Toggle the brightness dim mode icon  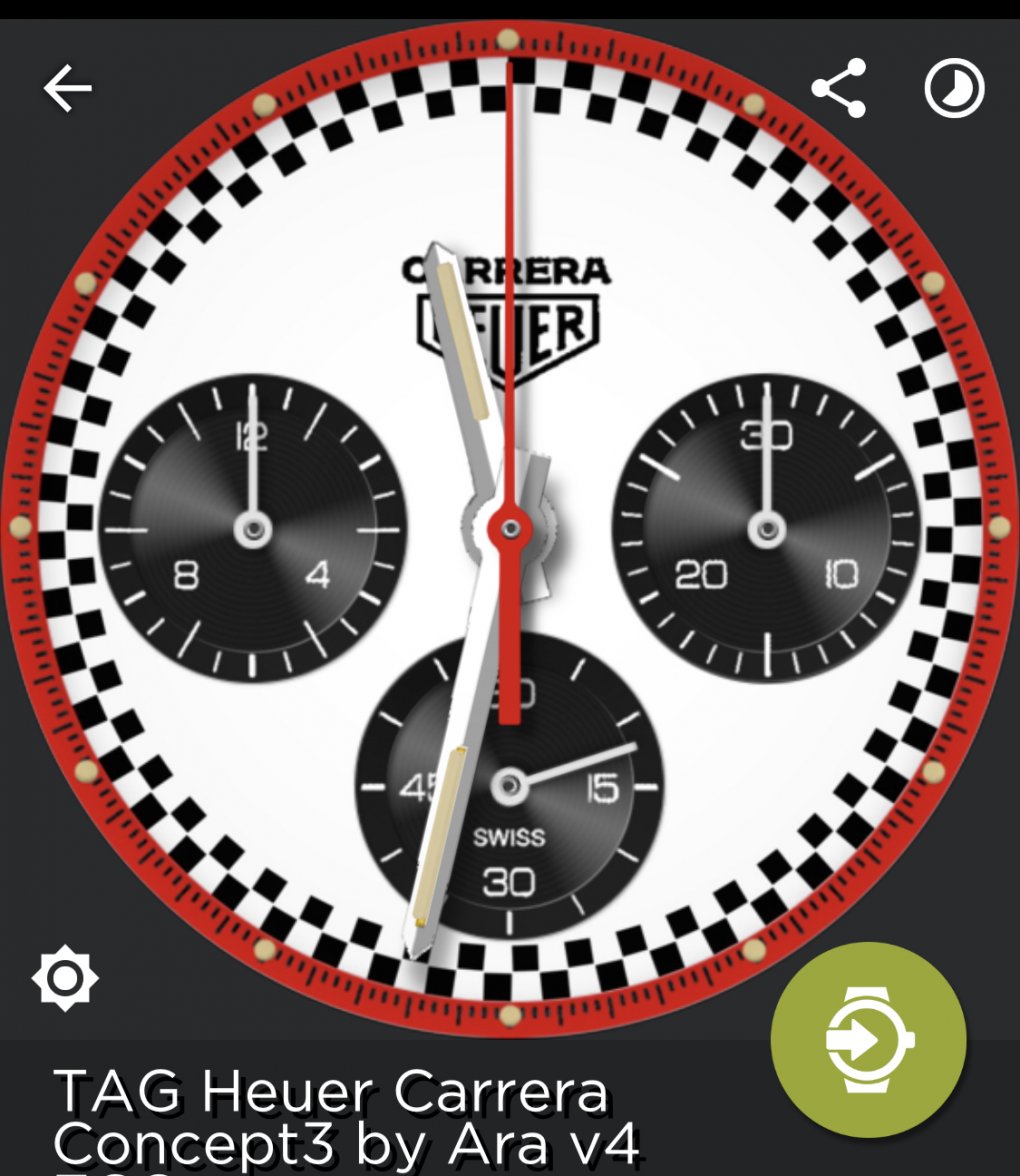[x=66, y=977]
